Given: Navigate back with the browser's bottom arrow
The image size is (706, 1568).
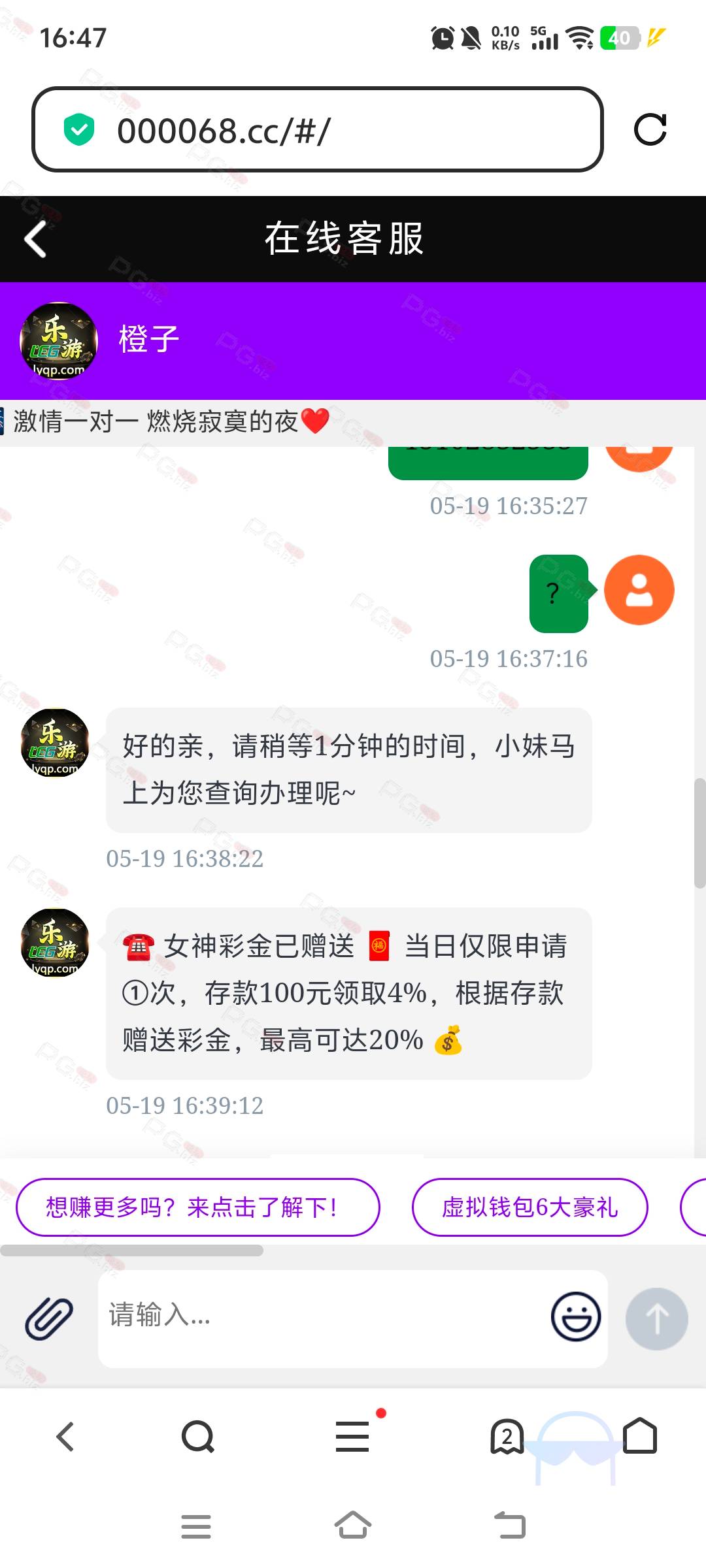Looking at the screenshot, I should 65,1436.
